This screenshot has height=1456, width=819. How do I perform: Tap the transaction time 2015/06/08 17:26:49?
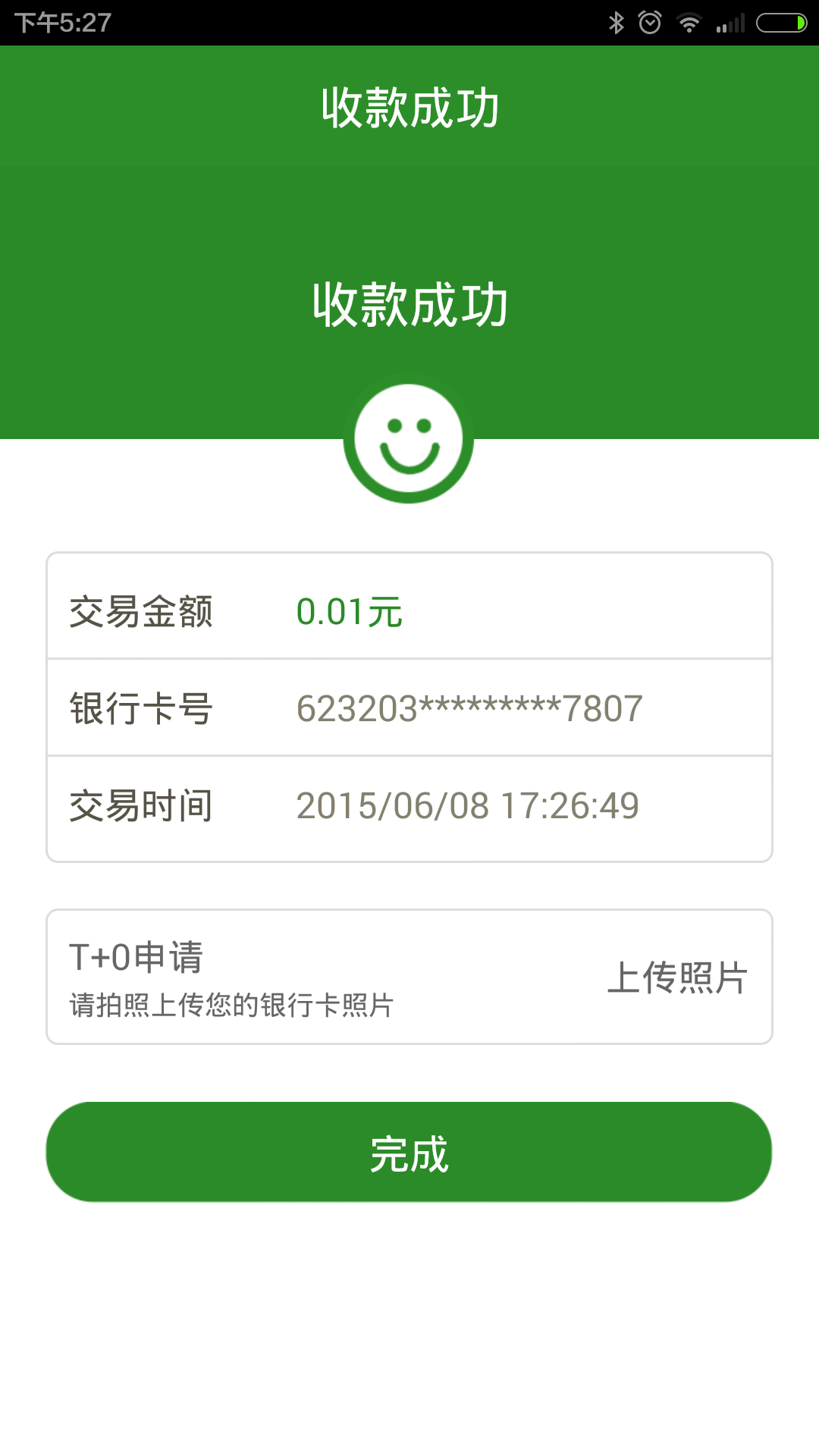pos(469,806)
